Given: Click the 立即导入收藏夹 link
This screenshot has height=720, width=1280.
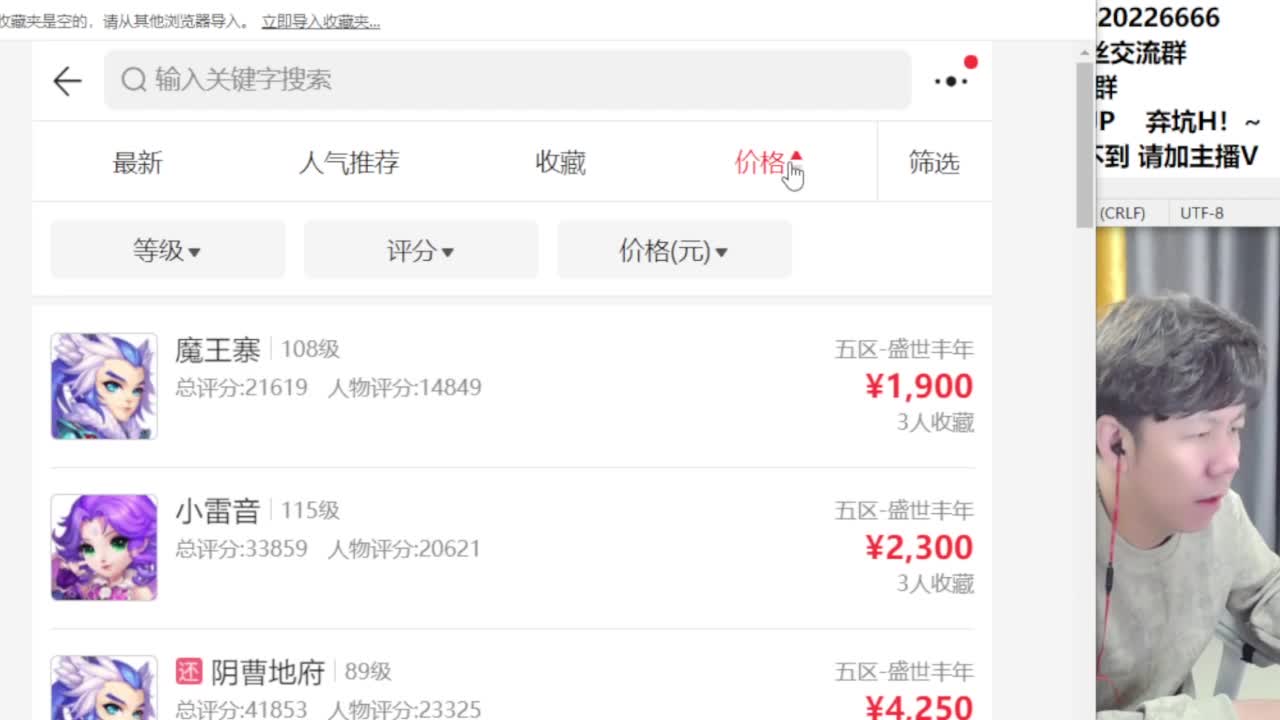Looking at the screenshot, I should click(320, 21).
